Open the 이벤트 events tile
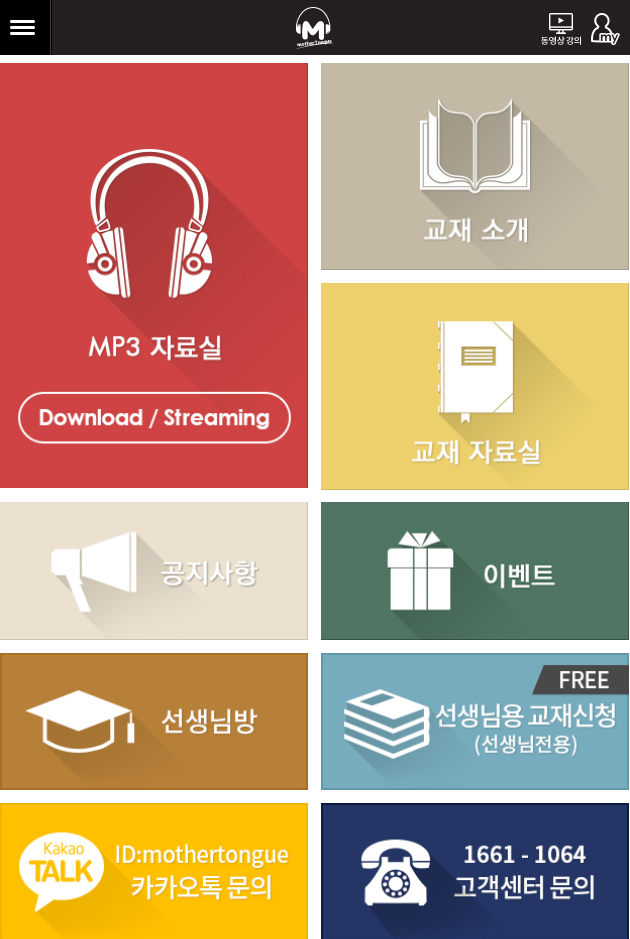The image size is (630, 939). click(x=474, y=571)
